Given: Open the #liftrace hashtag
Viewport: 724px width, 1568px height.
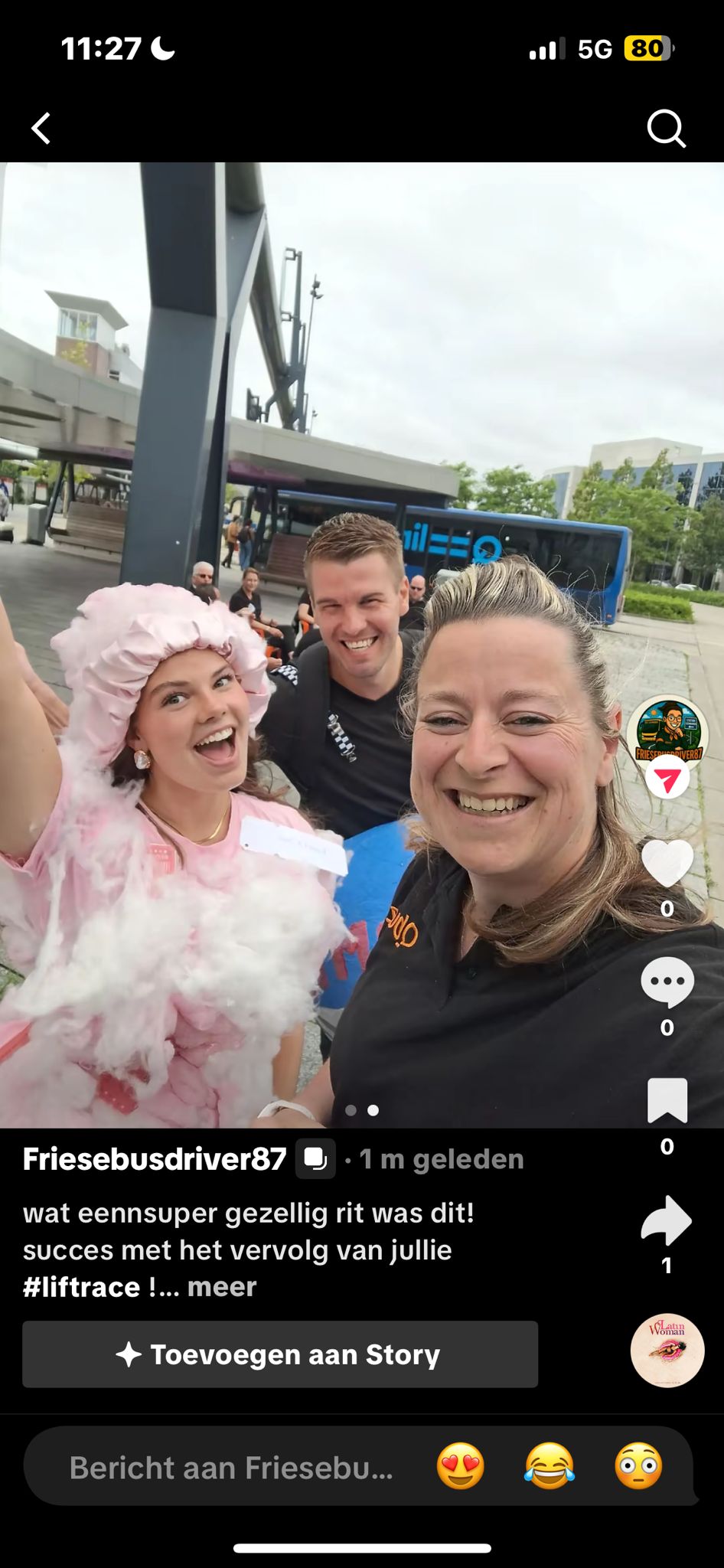Looking at the screenshot, I should tap(81, 1287).
